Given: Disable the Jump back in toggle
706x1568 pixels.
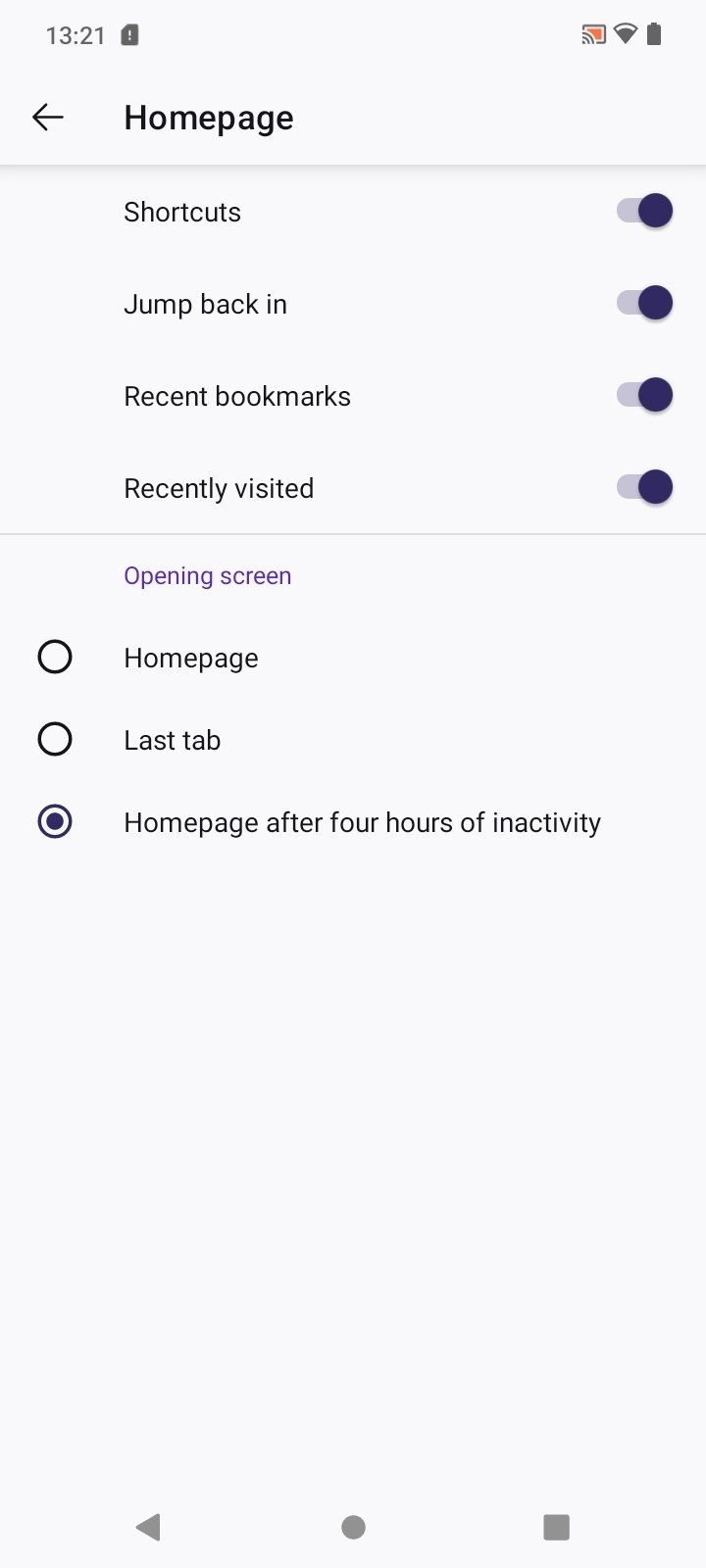Looking at the screenshot, I should click(644, 303).
